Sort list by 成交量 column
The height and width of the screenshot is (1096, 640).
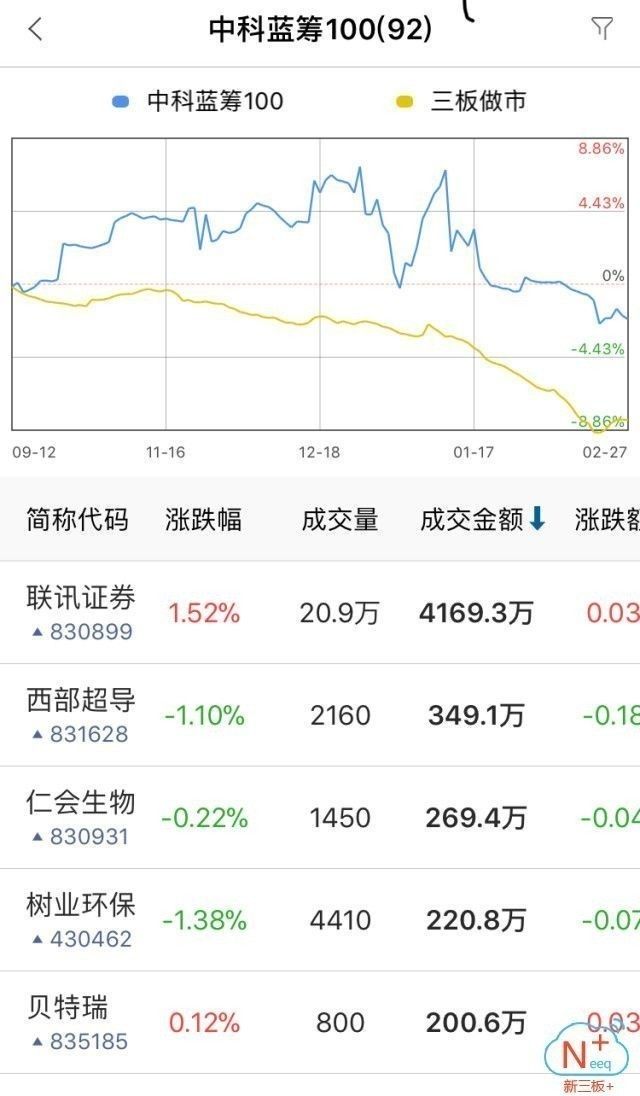(340, 519)
